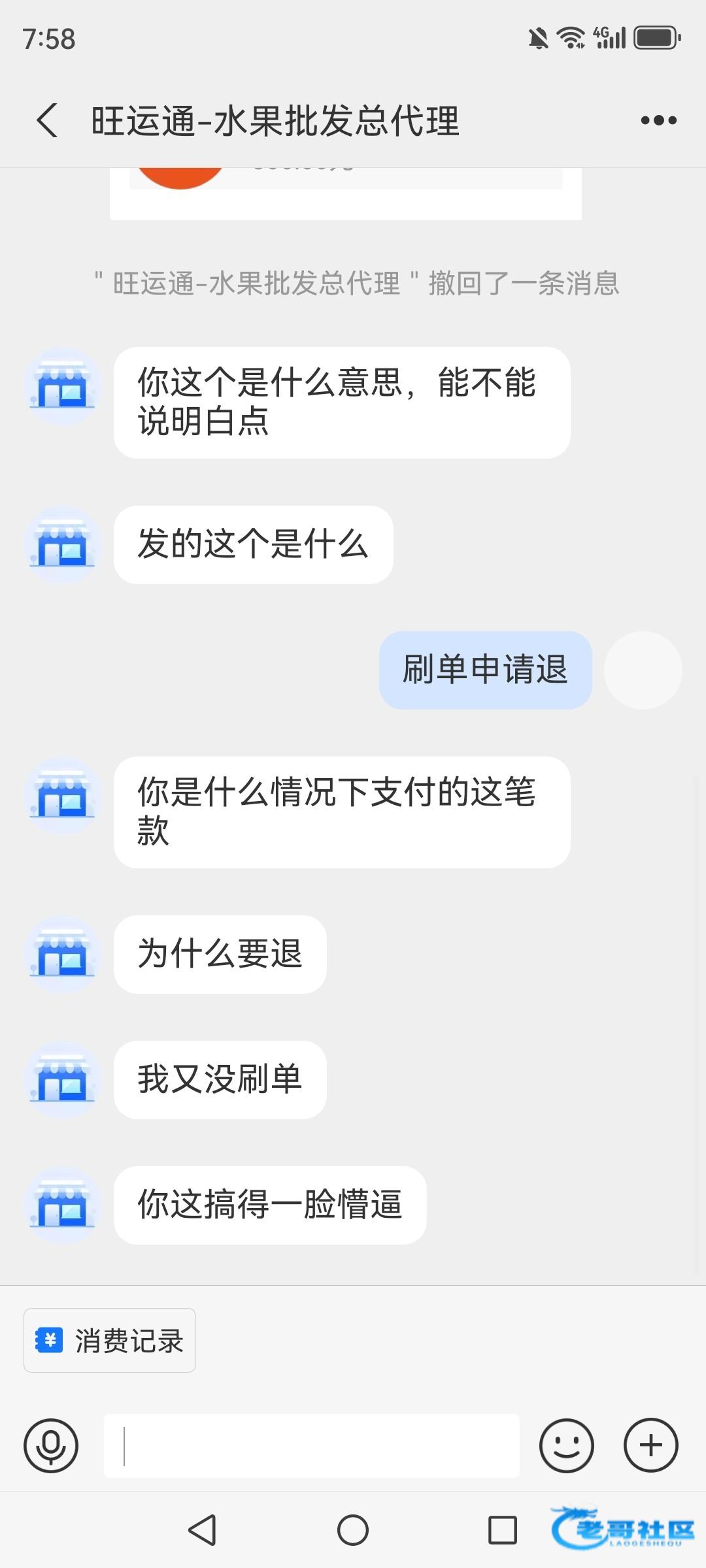
Task: Open merchant avatar beside 发的这个是什么
Action: click(x=63, y=545)
